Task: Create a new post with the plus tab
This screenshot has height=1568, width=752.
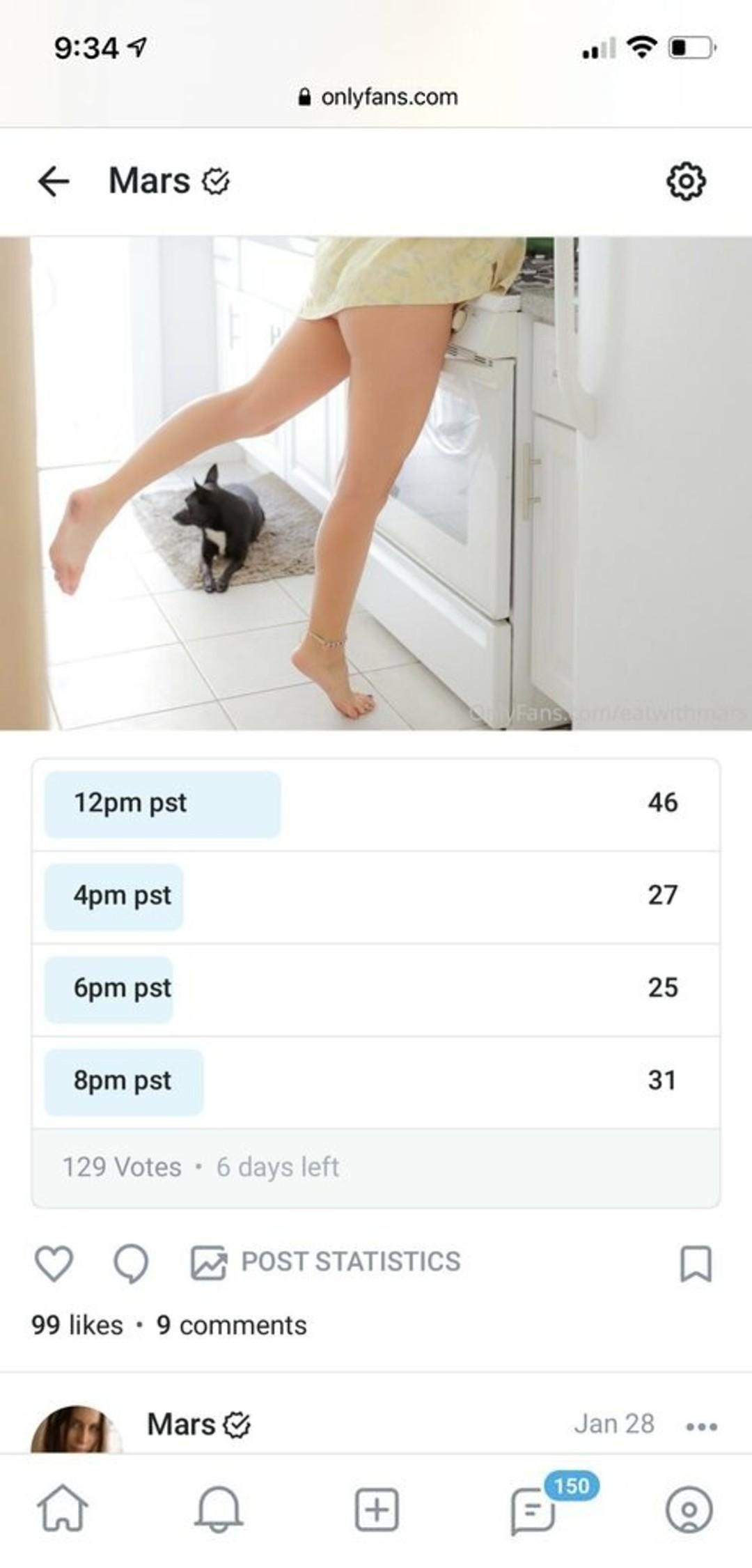Action: (x=377, y=1509)
